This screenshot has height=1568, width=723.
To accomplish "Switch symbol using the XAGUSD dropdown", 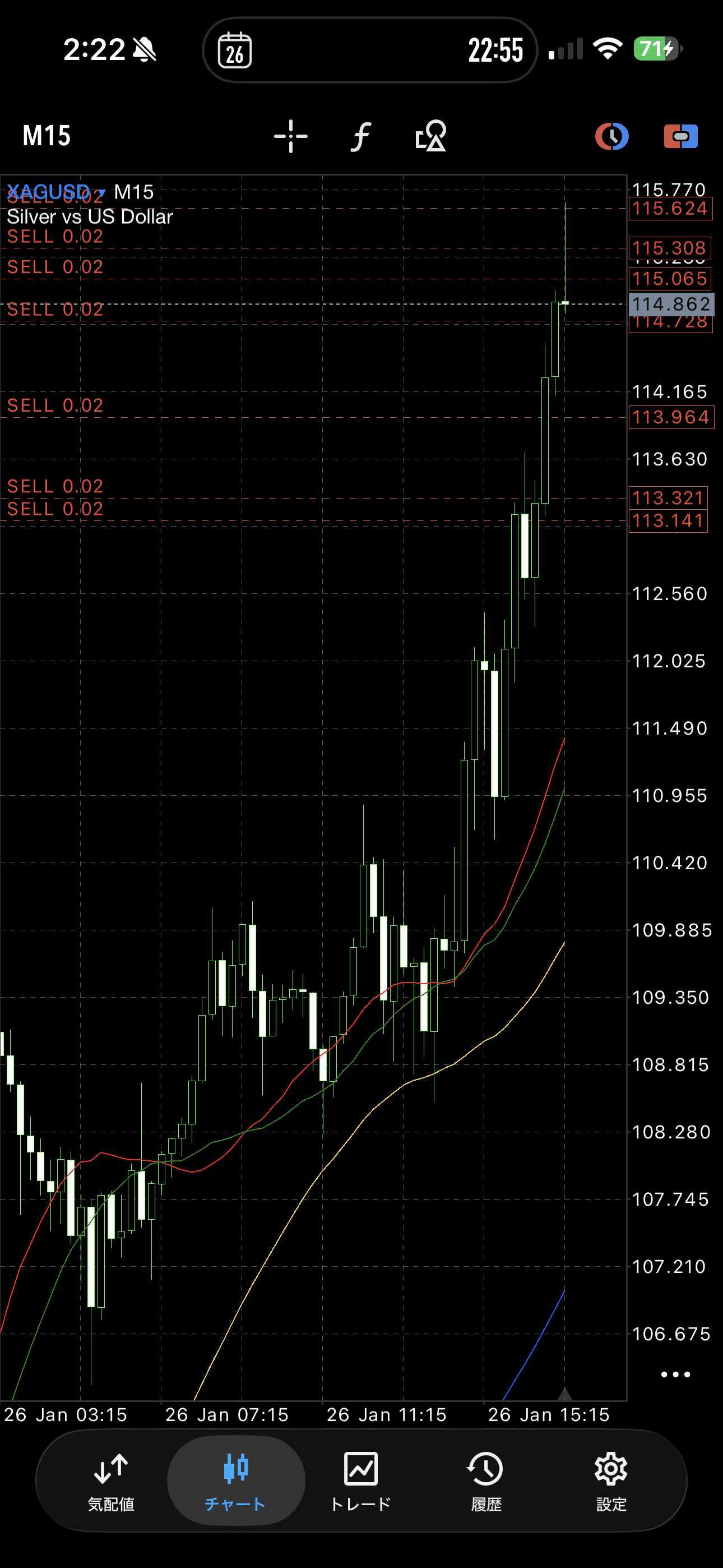I will 56,192.
